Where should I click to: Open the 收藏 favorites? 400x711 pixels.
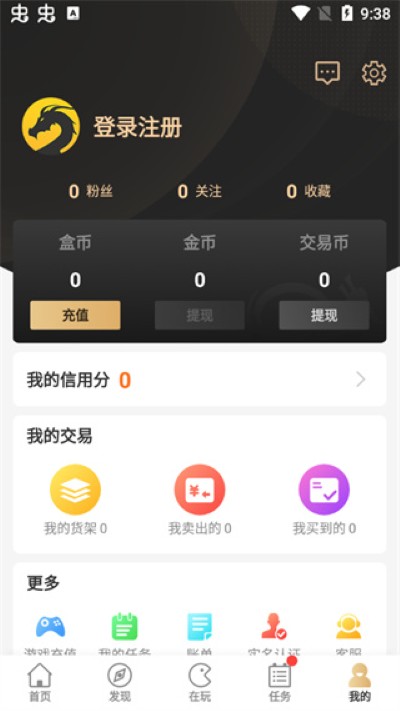[x=308, y=191]
